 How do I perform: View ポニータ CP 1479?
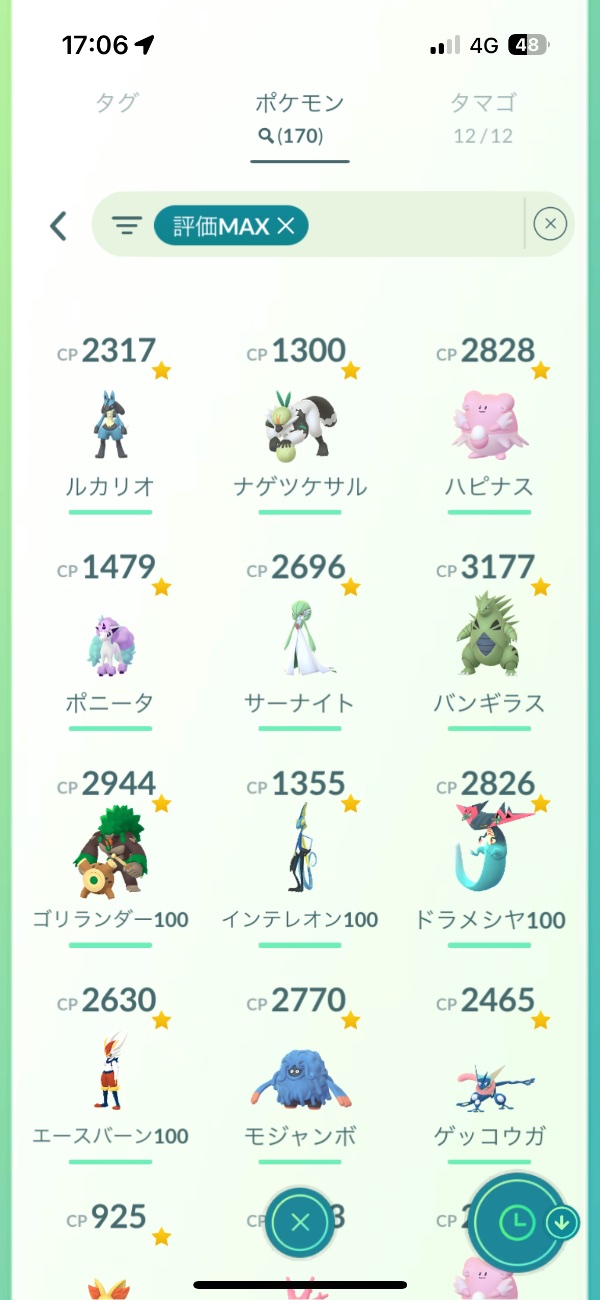pyautogui.click(x=110, y=642)
